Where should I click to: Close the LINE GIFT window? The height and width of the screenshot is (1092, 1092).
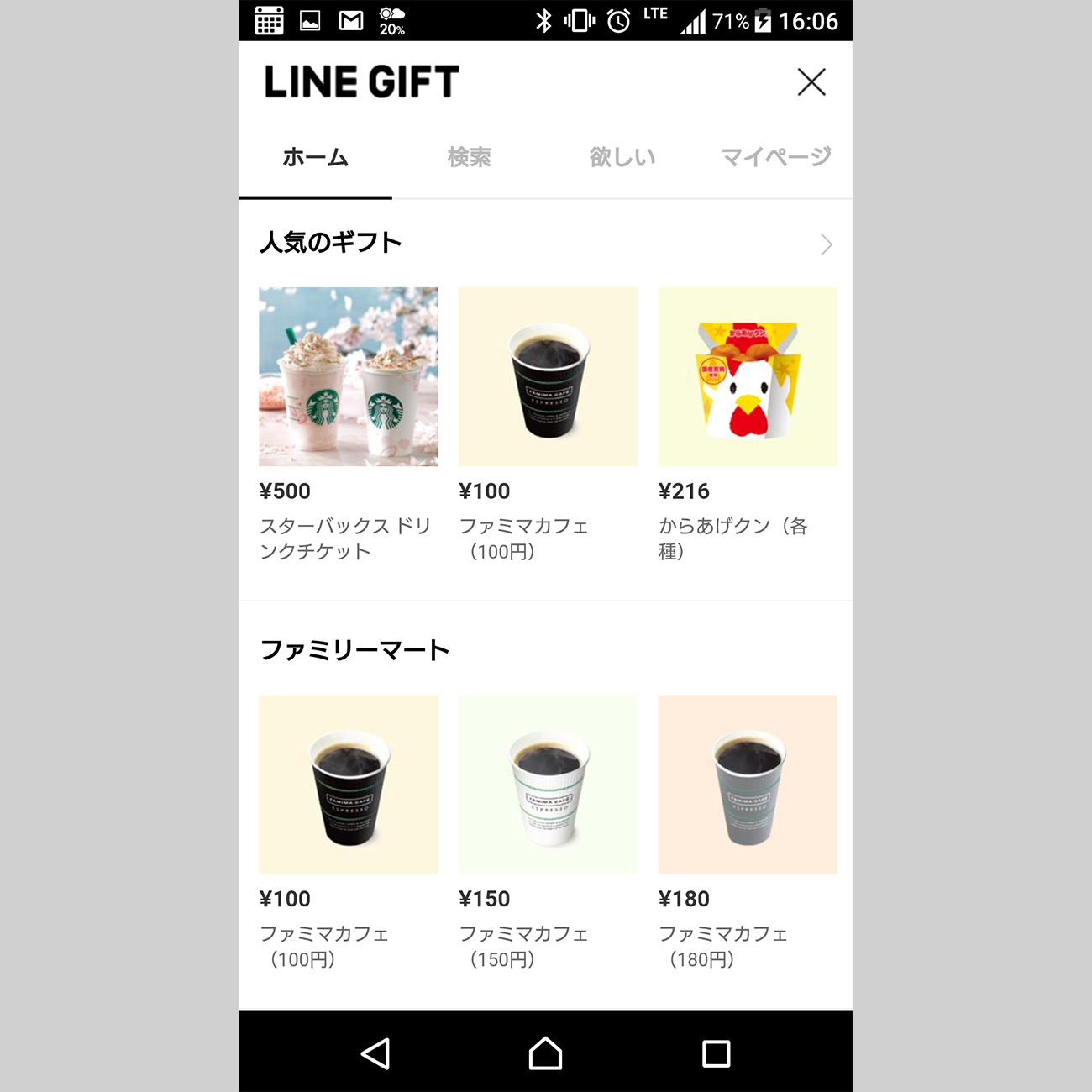click(x=811, y=82)
